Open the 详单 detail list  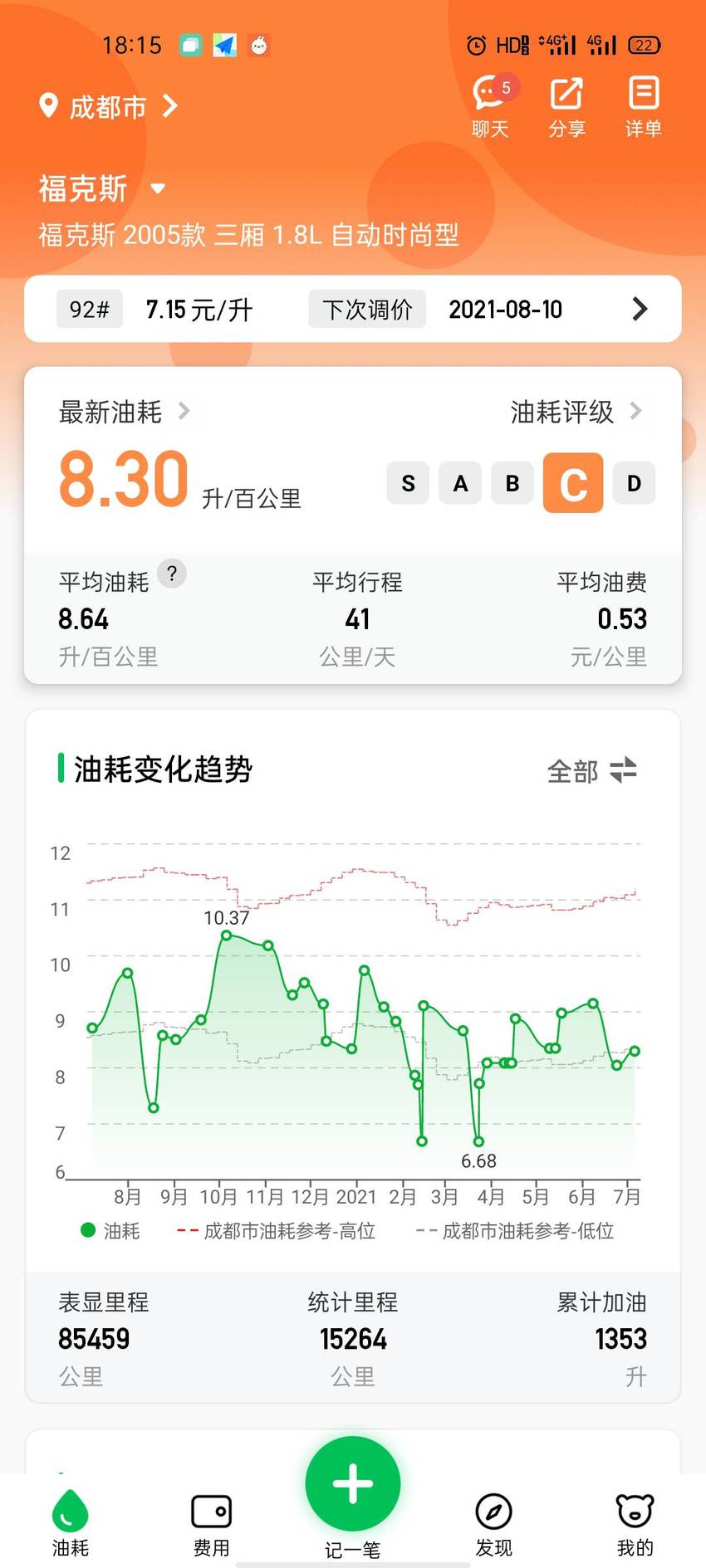tap(644, 105)
